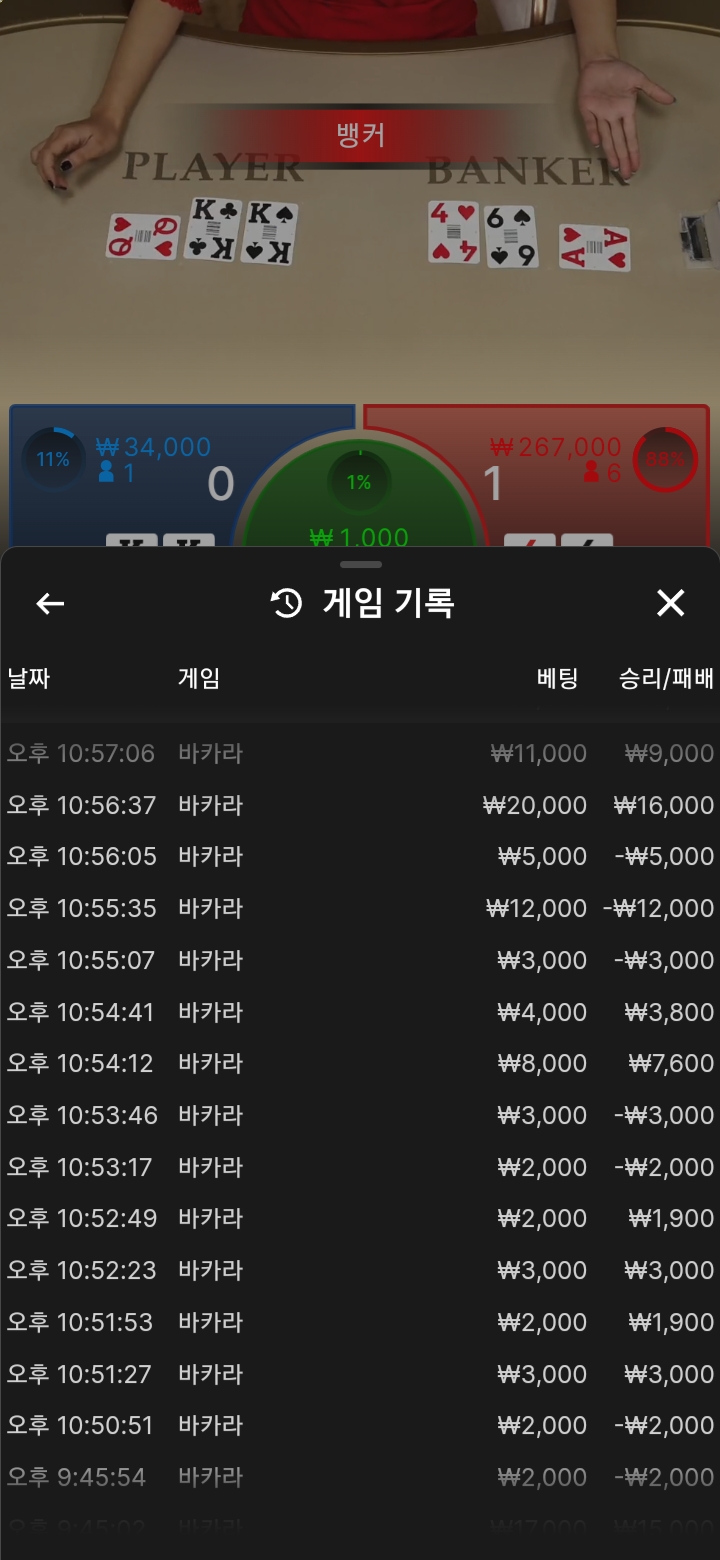Open the 오후 10:57:06 game record
The width and height of the screenshot is (720, 1560).
[360, 753]
